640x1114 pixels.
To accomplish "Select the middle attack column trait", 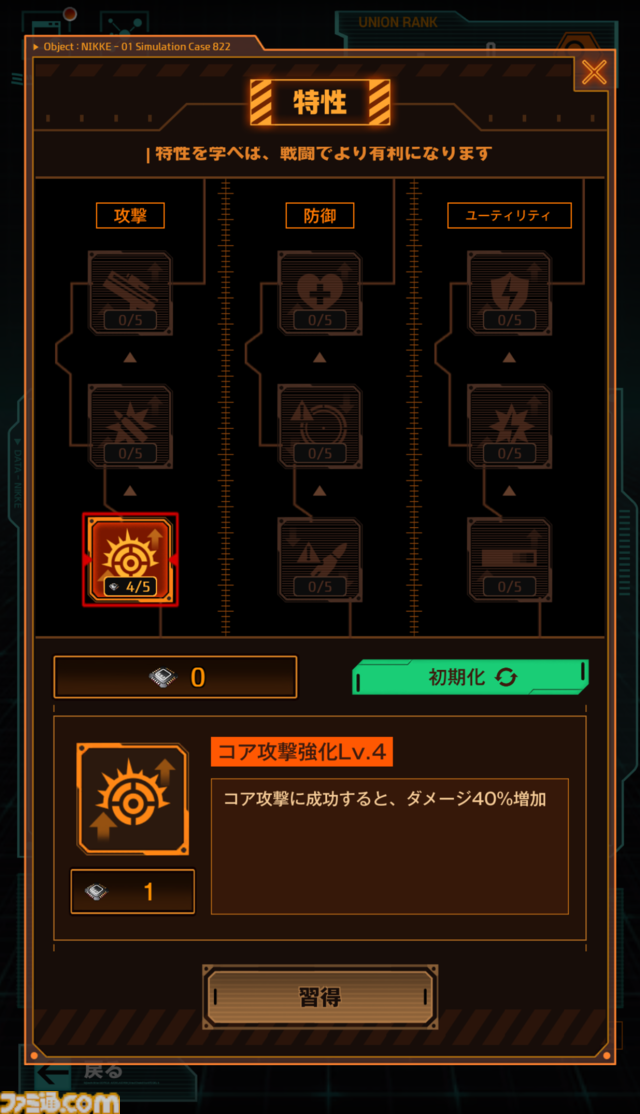I will tap(130, 425).
